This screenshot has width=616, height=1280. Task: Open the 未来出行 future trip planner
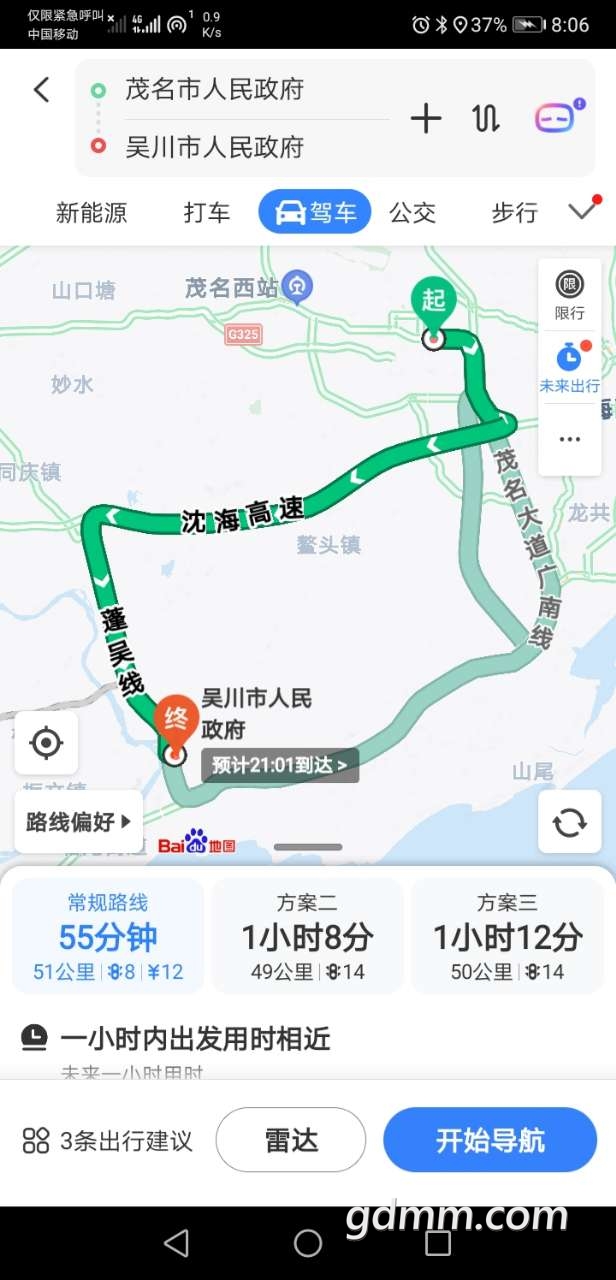click(570, 367)
